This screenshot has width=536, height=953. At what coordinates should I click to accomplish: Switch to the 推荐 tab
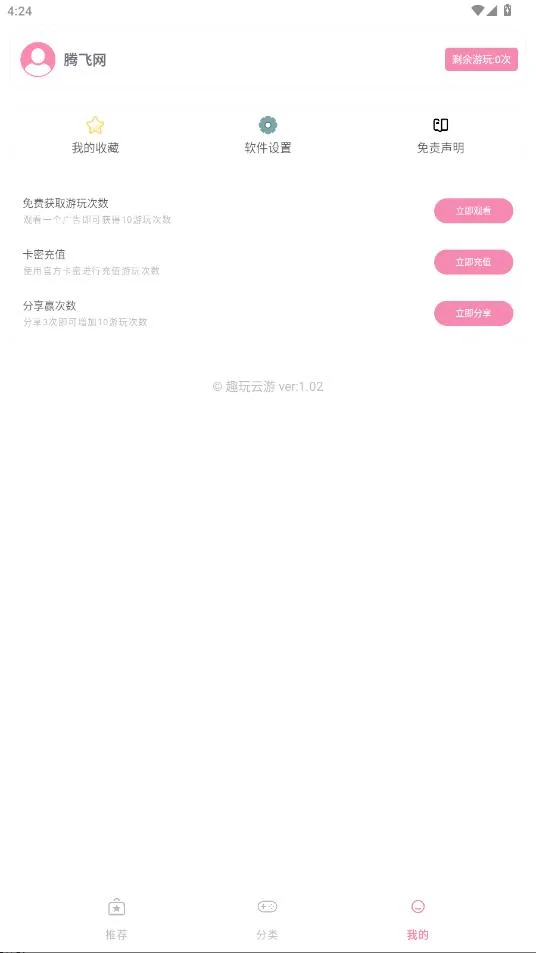117,919
